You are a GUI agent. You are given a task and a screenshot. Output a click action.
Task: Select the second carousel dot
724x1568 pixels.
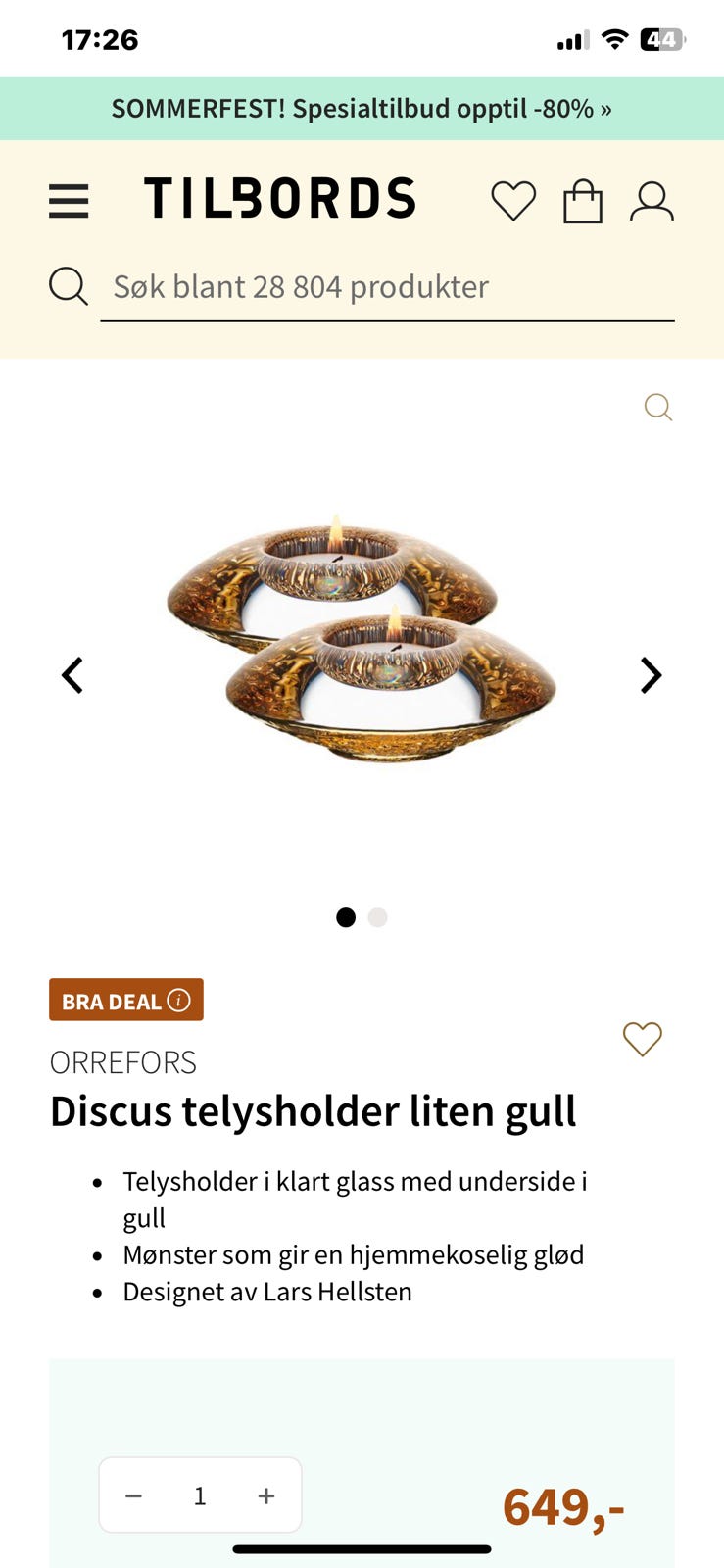[376, 916]
